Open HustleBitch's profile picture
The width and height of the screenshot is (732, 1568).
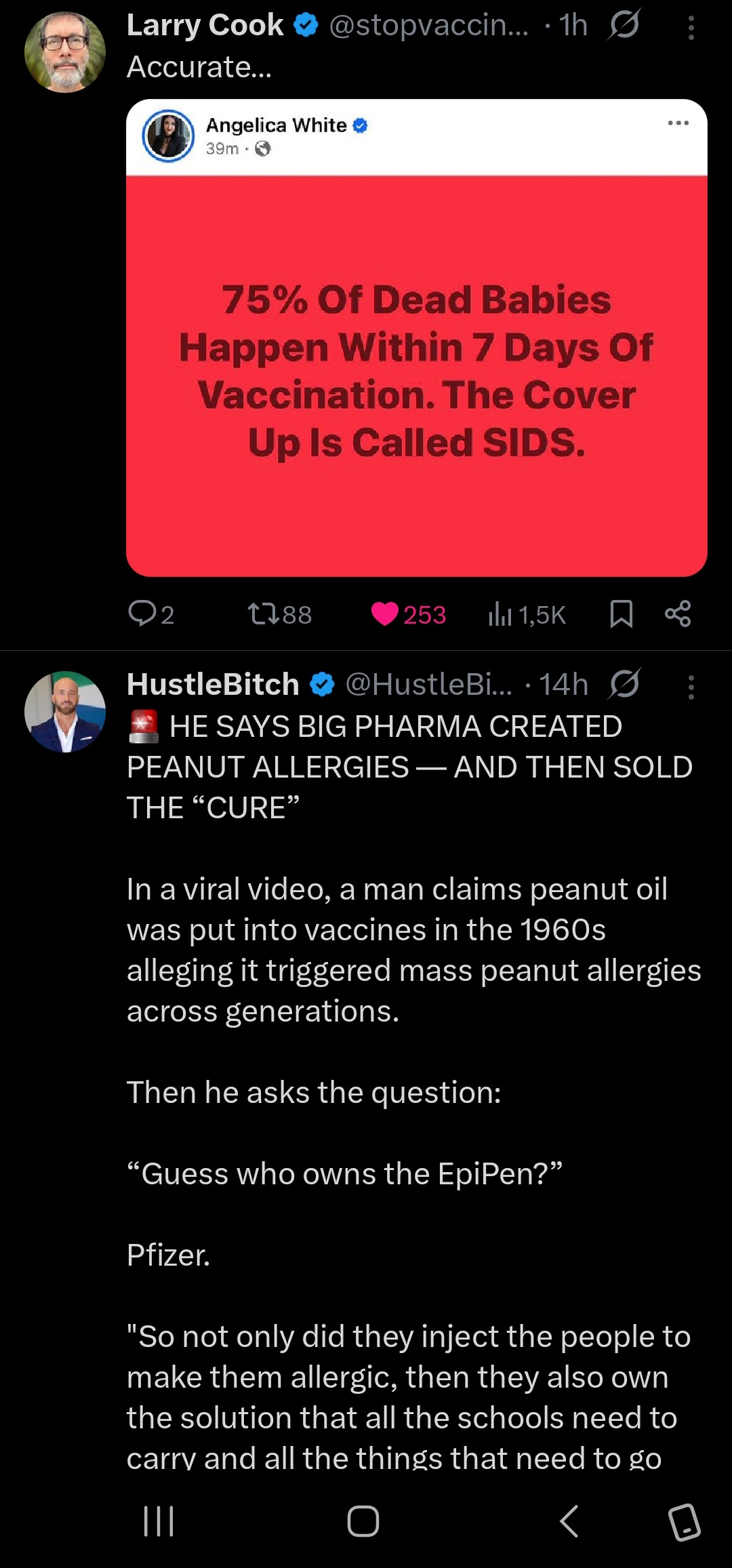click(65, 712)
